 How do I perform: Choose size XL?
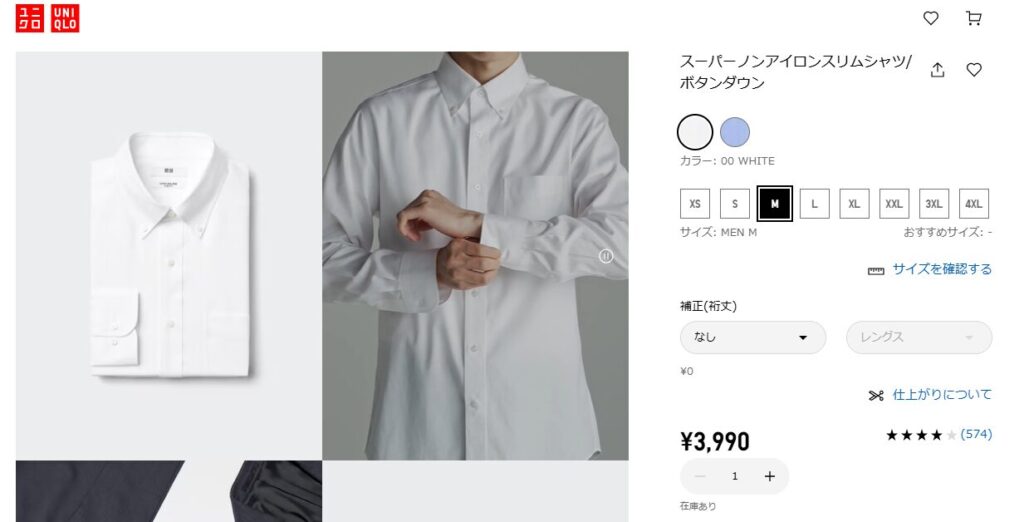point(854,204)
